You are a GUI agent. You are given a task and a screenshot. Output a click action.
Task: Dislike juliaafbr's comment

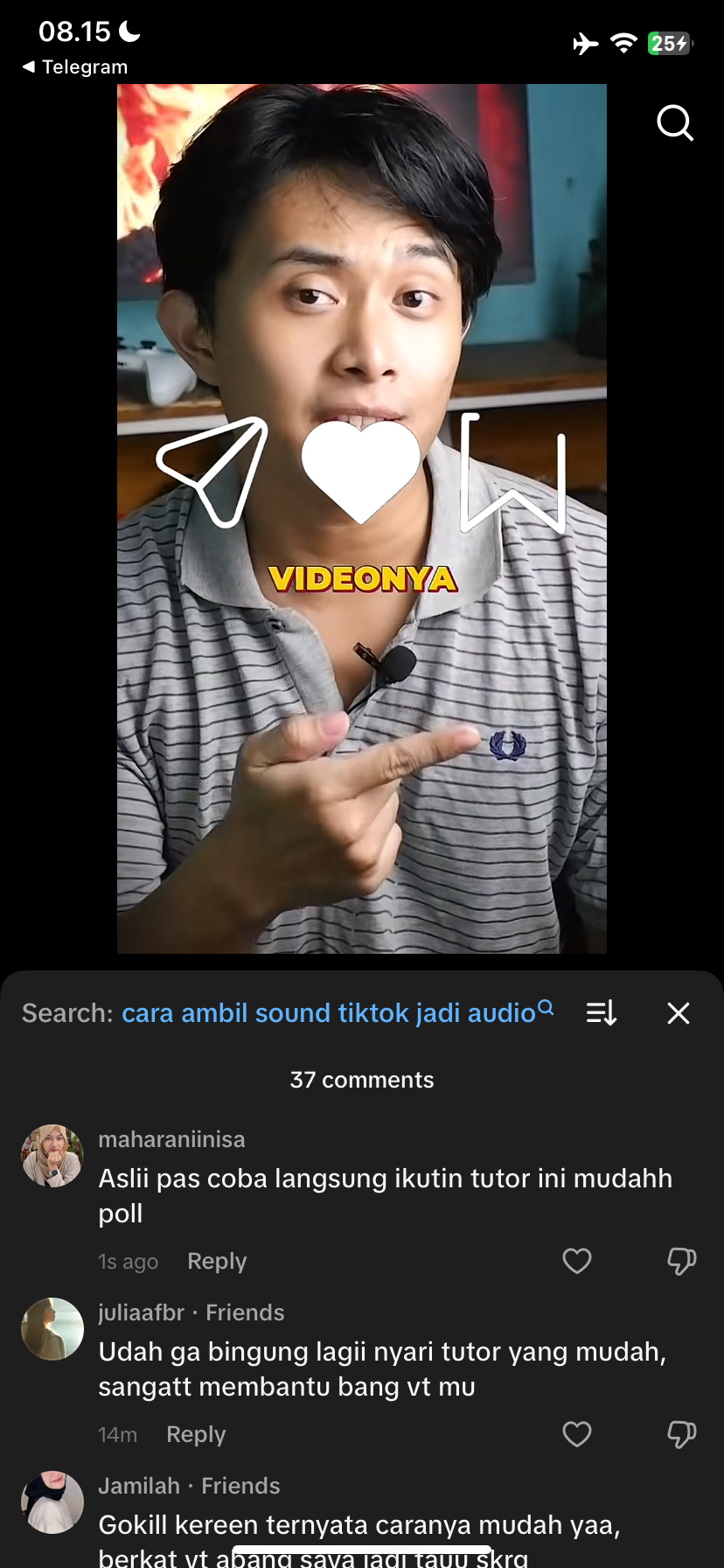681,1434
